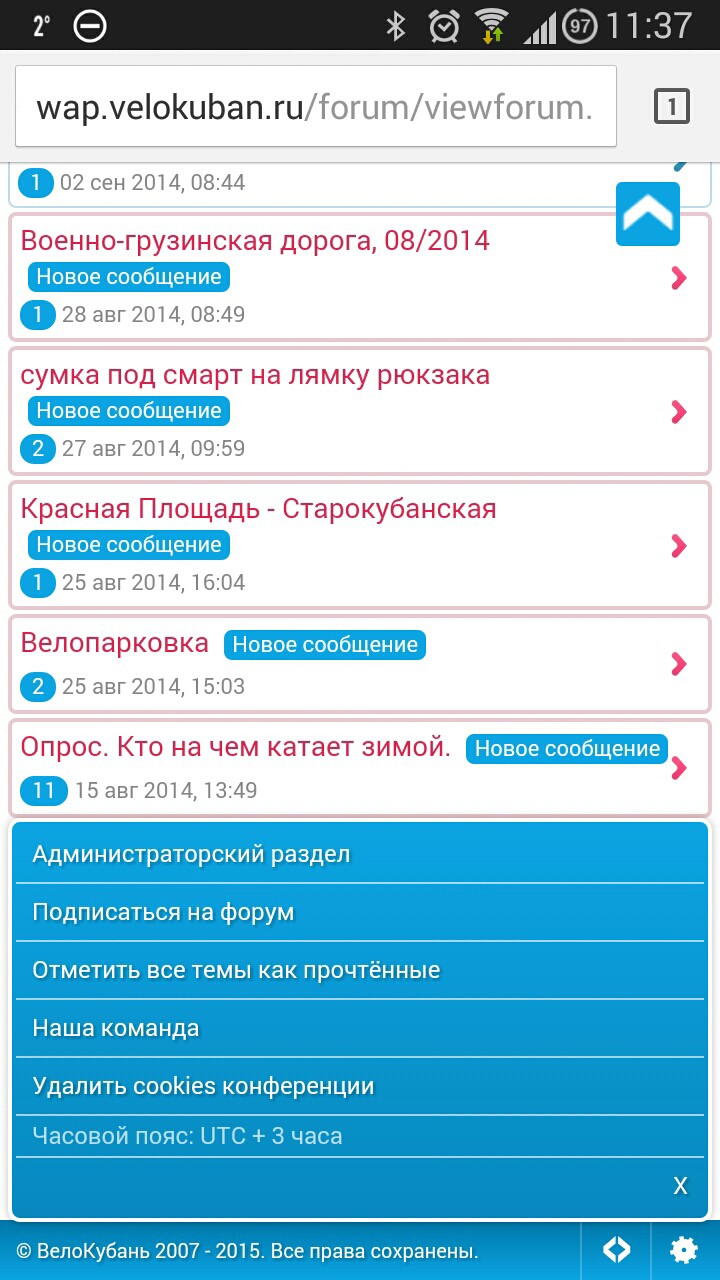Open the browser tabs counter
The height and width of the screenshot is (1280, 720).
coord(672,106)
